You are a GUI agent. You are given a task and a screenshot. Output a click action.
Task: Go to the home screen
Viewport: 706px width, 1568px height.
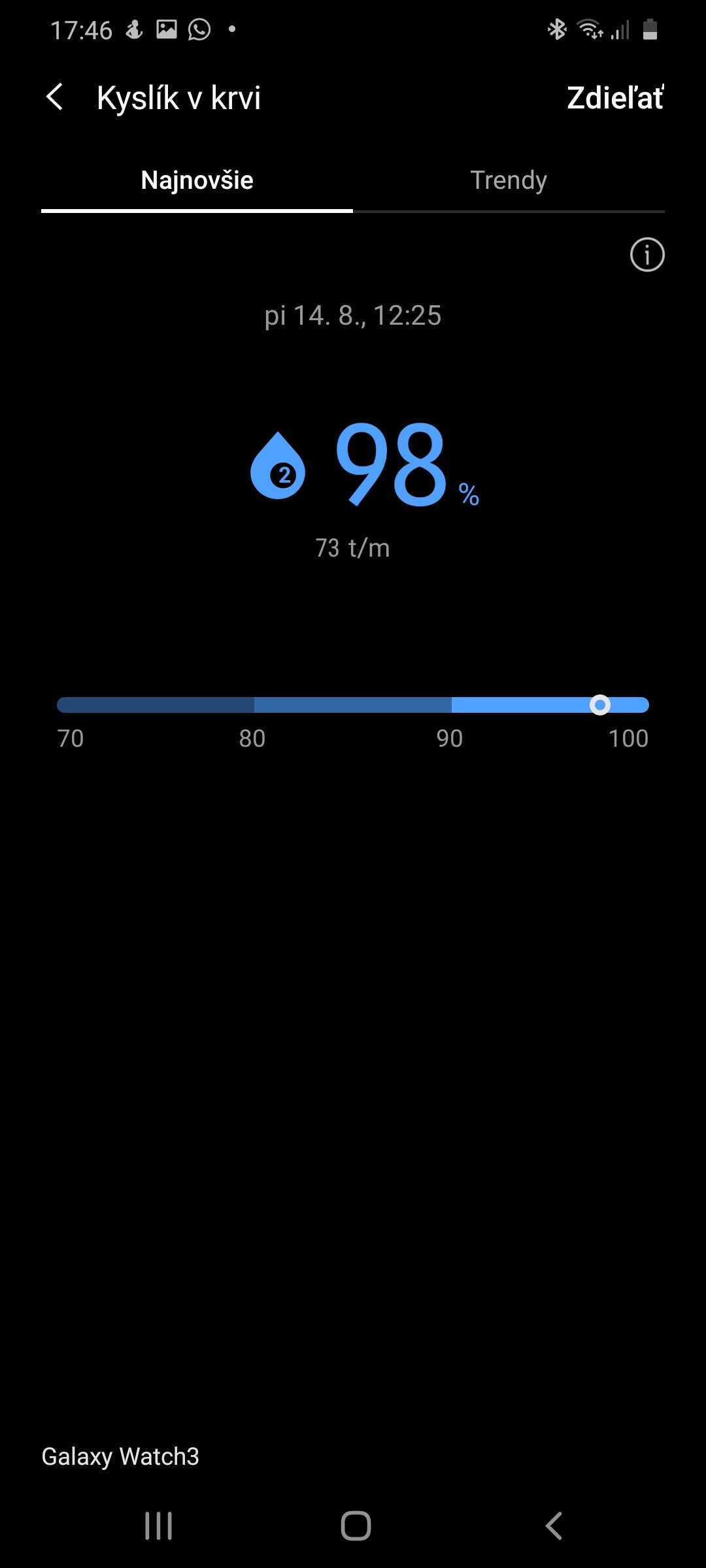coord(356,1526)
